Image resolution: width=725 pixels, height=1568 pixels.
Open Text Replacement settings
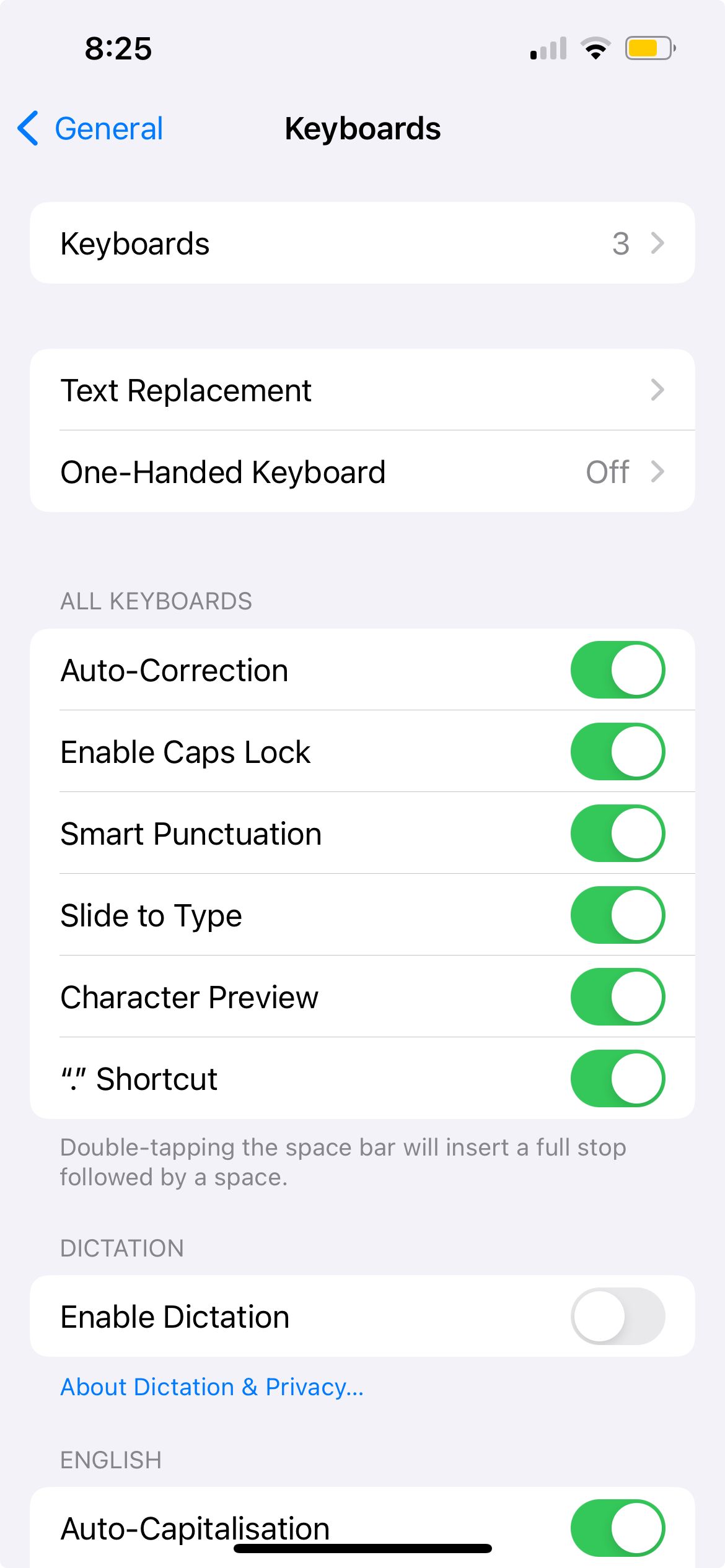click(362, 390)
